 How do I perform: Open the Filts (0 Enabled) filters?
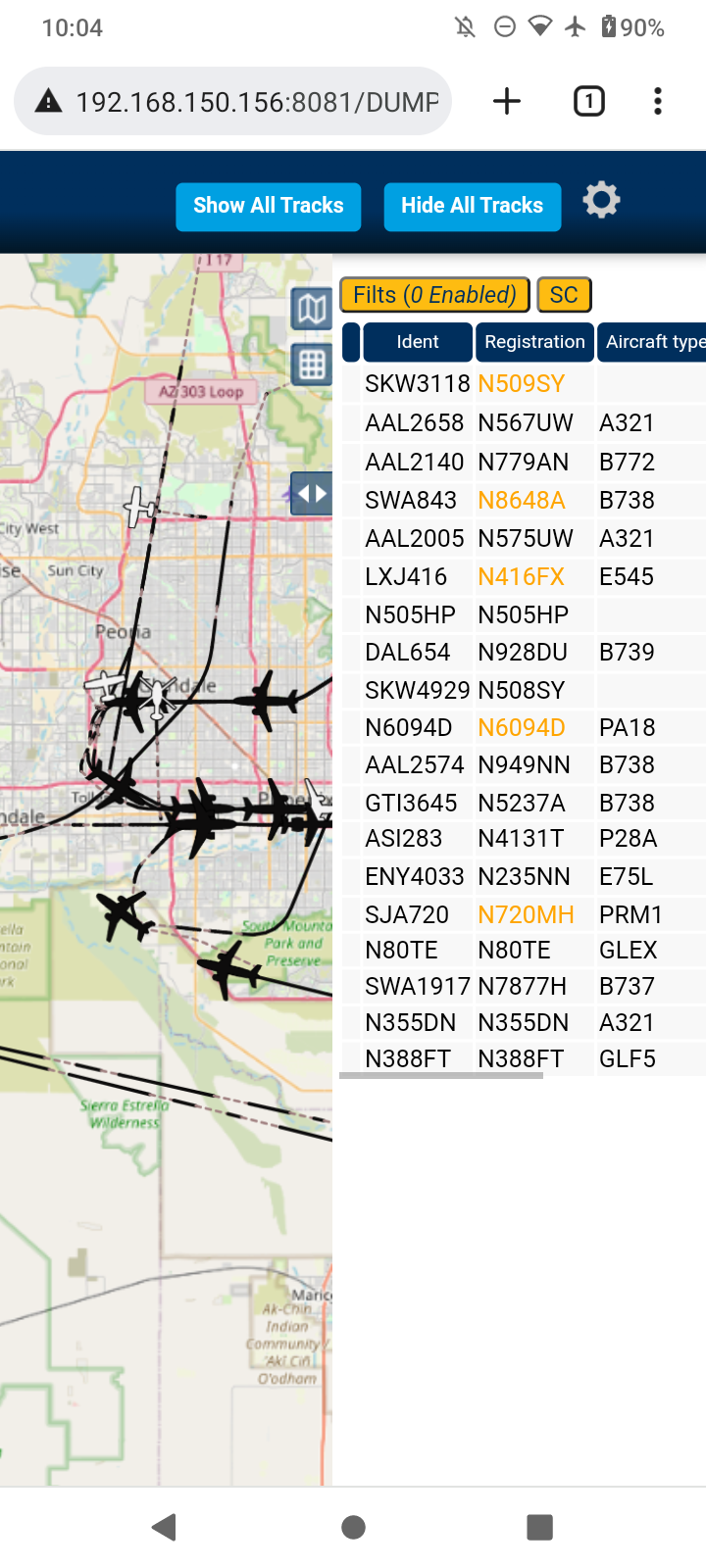pyautogui.click(x=434, y=295)
